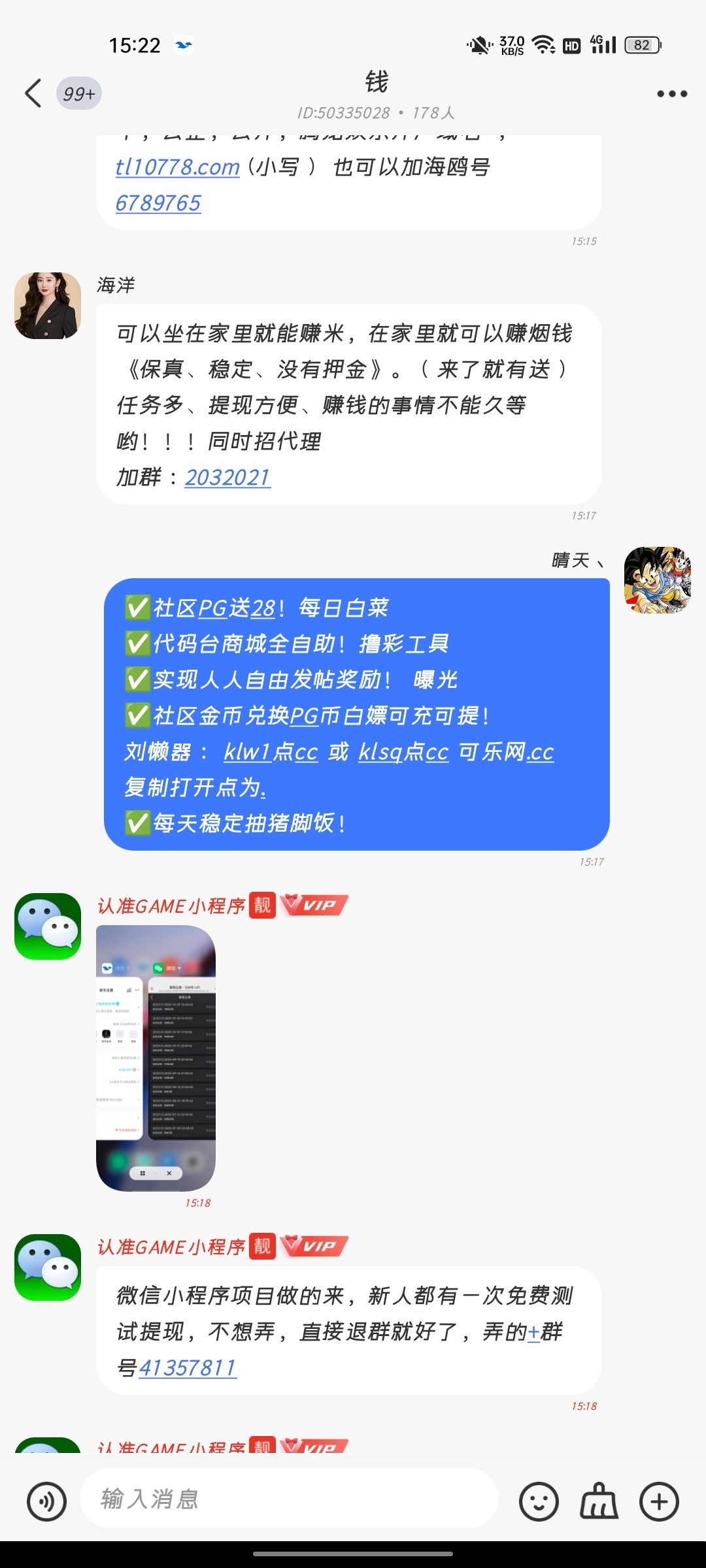Tap the group number 2032021 link
Image resolution: width=706 pixels, height=1568 pixels.
coord(228,478)
